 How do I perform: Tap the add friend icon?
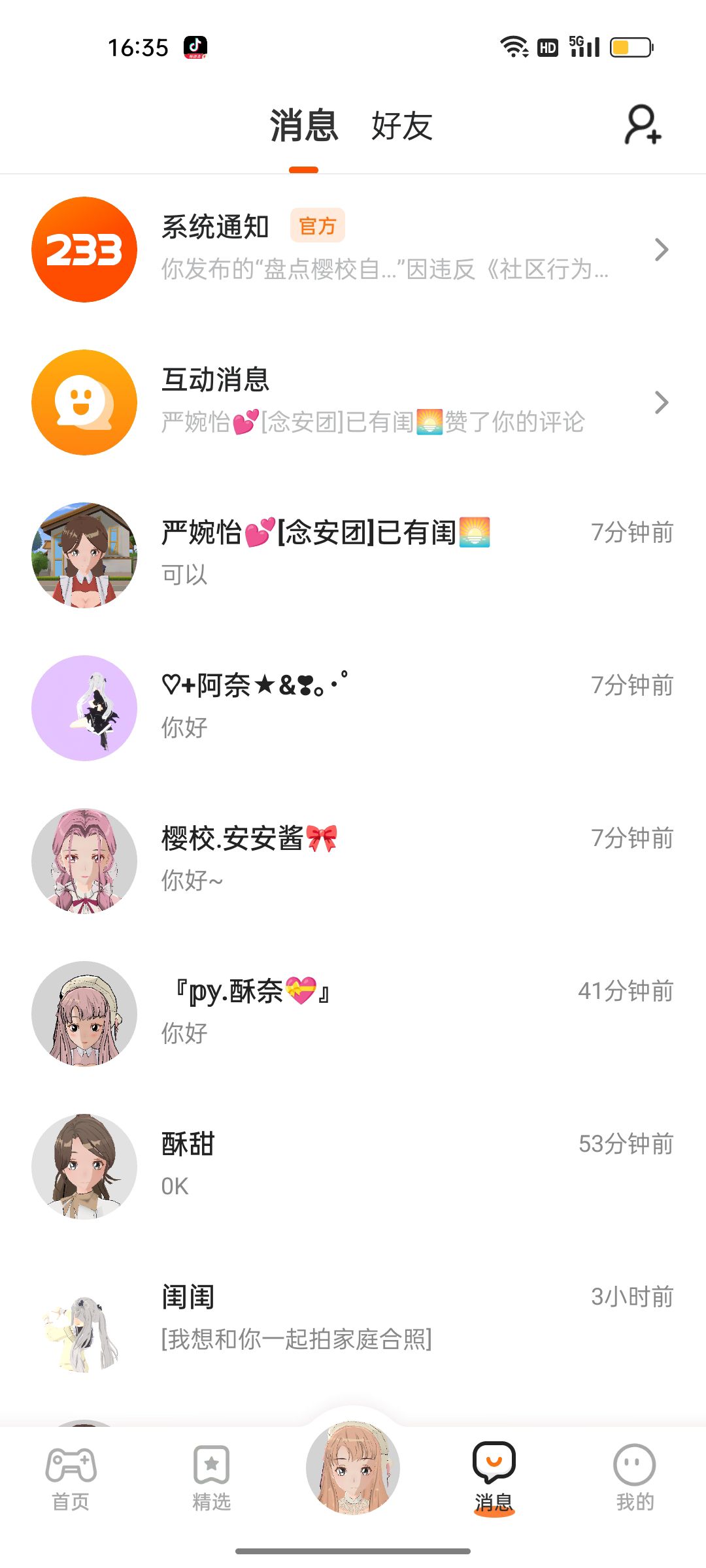[643, 125]
